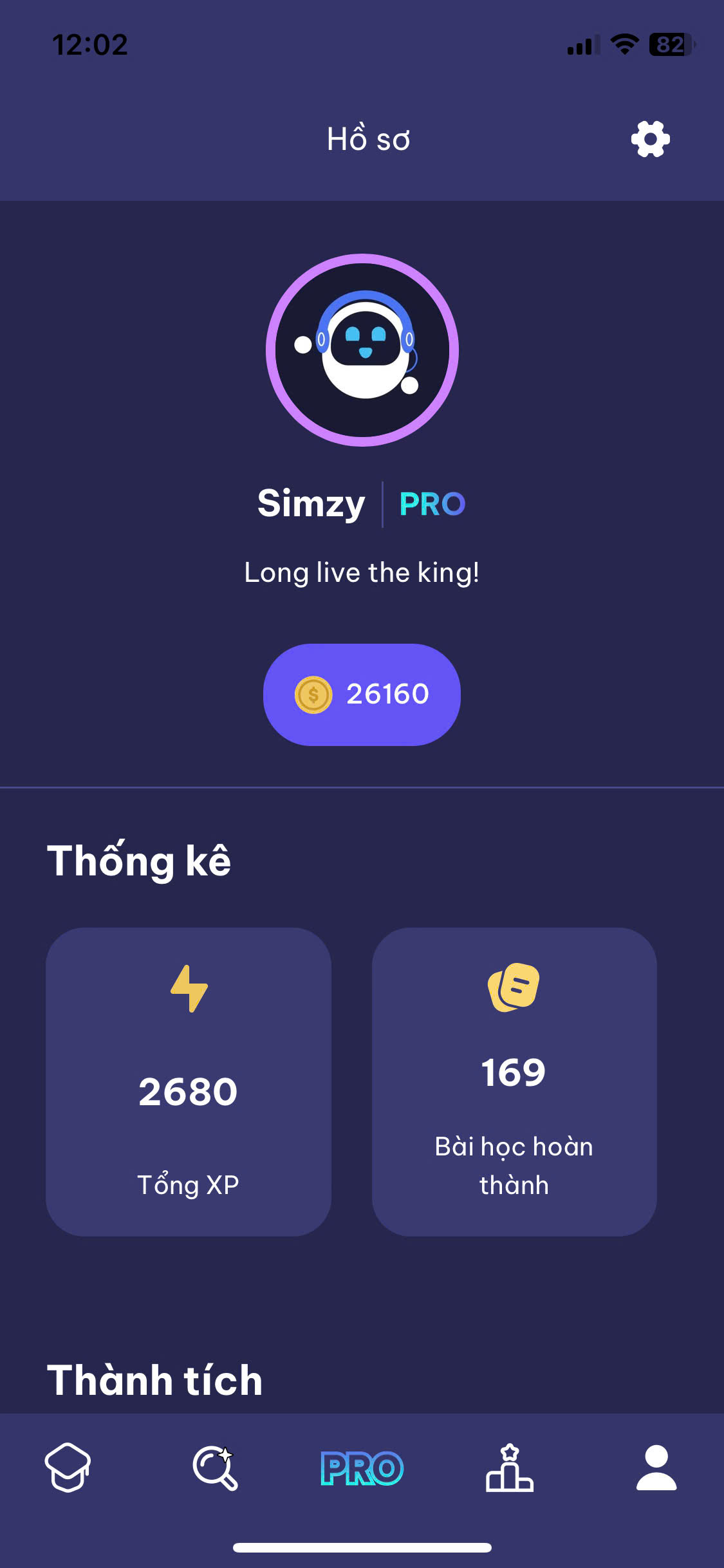Screen dimensions: 724x1568
Task: Open the settings gear icon
Action: click(650, 139)
